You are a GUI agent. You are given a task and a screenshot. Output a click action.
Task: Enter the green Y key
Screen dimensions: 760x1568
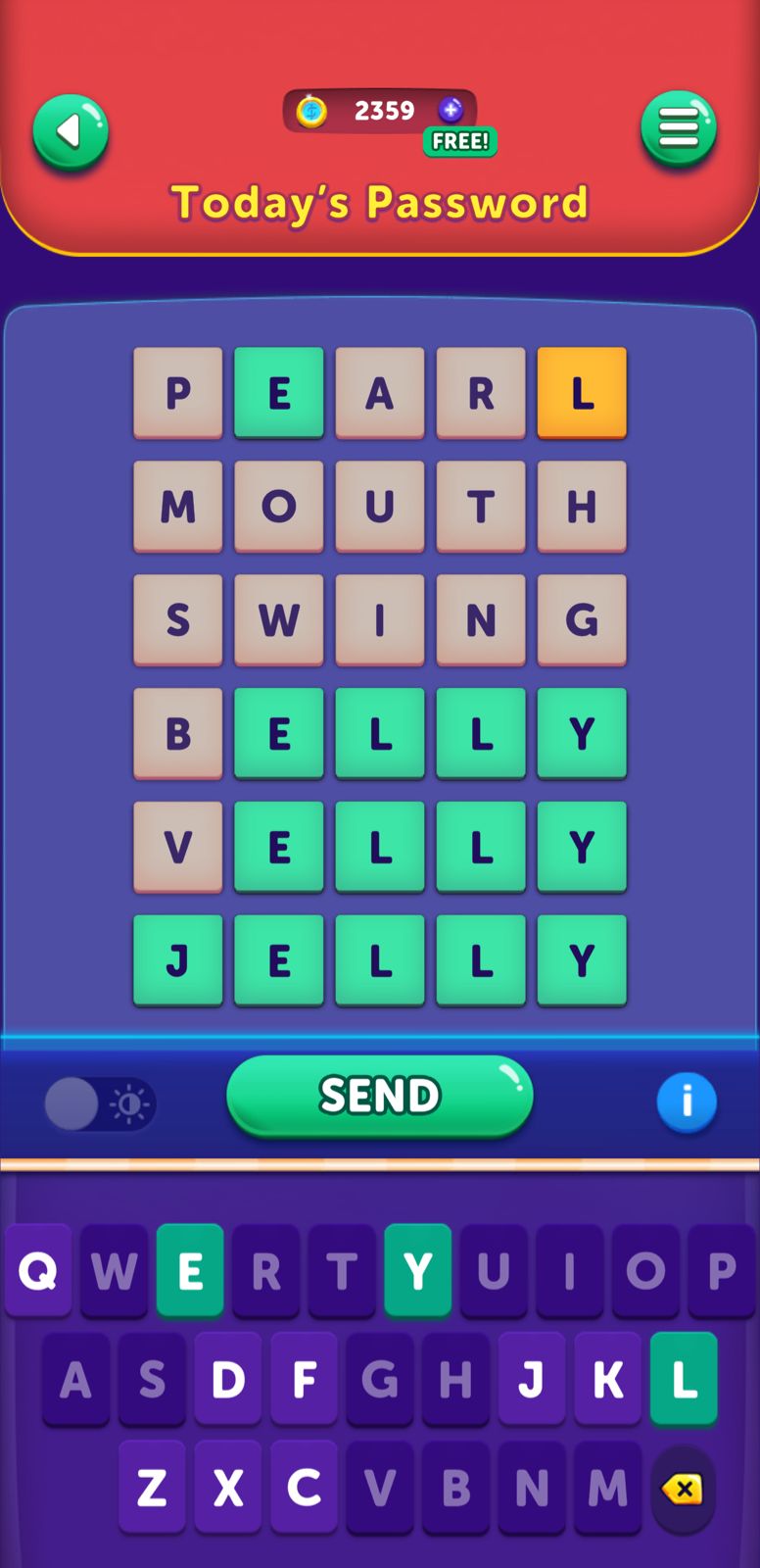(417, 1271)
